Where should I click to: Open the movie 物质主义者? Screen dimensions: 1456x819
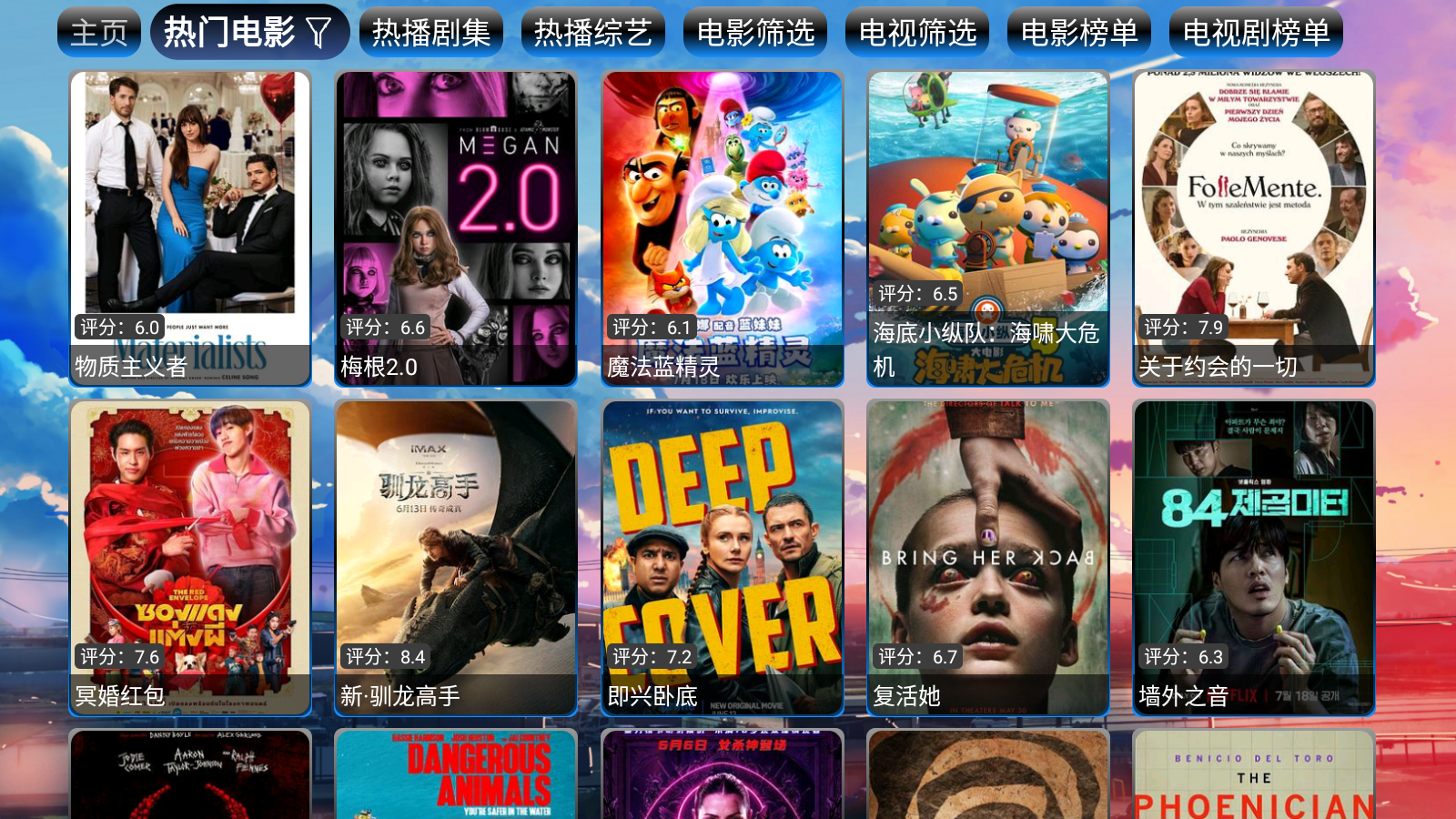click(x=190, y=227)
